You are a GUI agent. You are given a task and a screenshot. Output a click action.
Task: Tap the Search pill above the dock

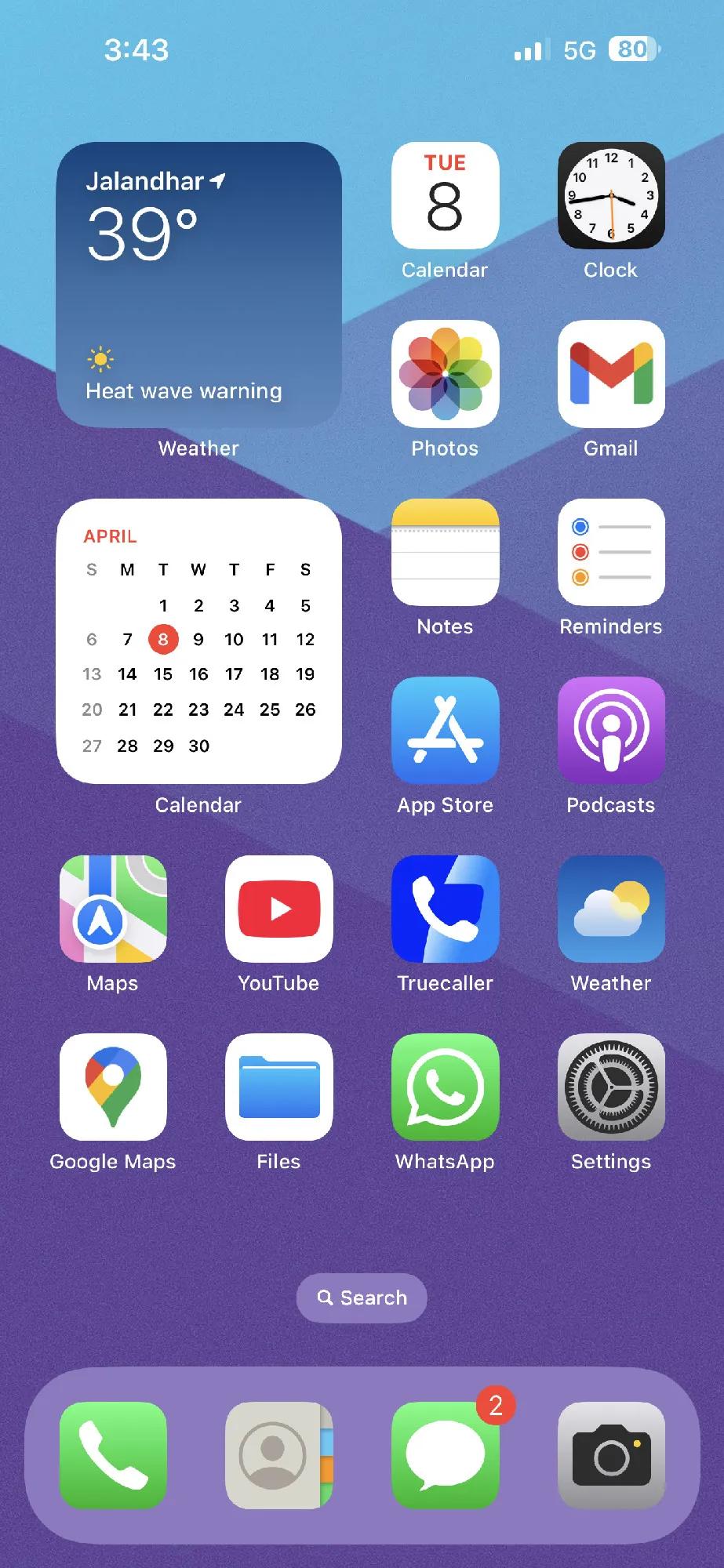click(x=362, y=1298)
